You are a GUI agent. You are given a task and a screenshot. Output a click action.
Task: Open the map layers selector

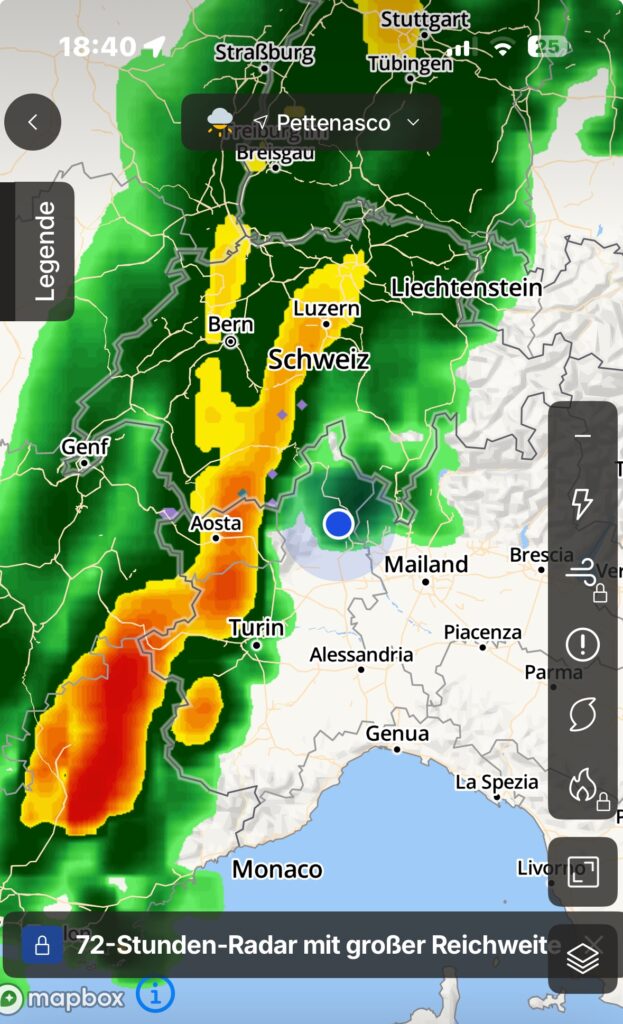pyautogui.click(x=582, y=959)
